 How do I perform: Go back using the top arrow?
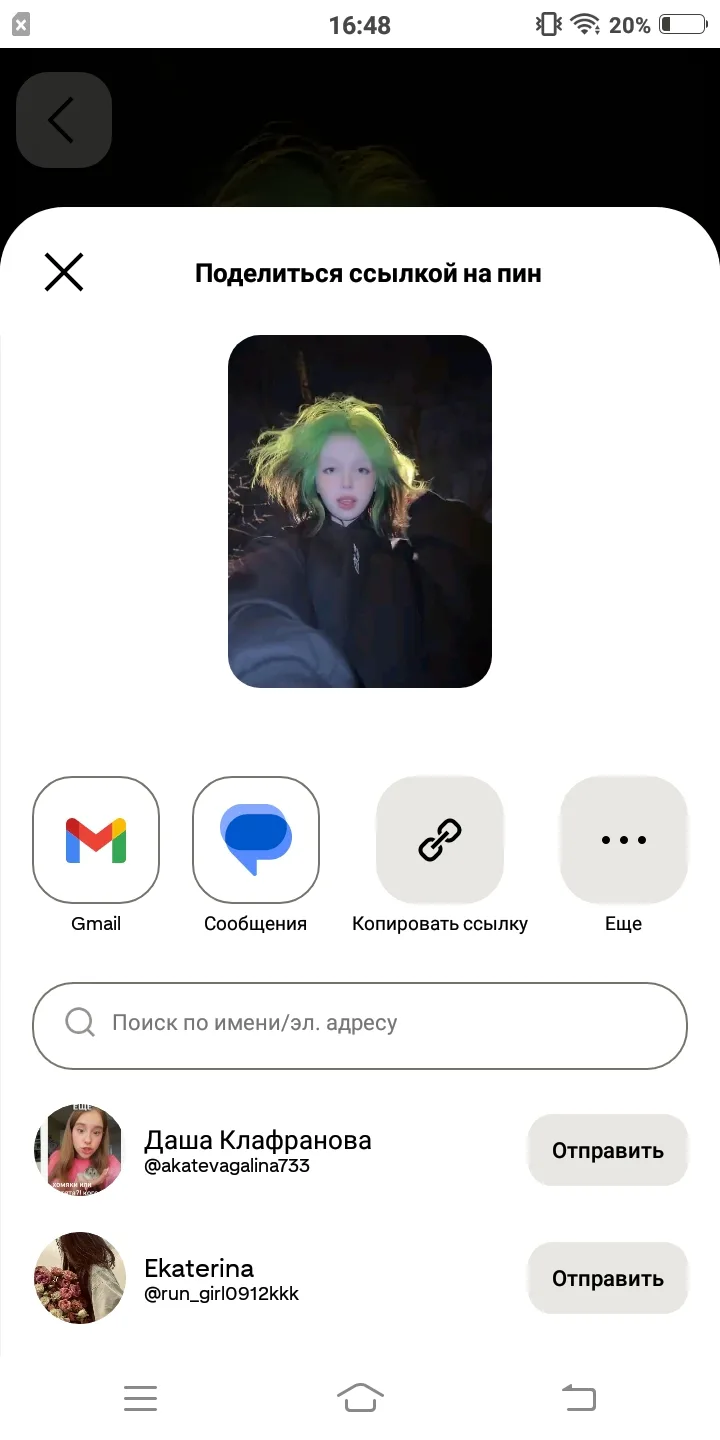click(63, 120)
